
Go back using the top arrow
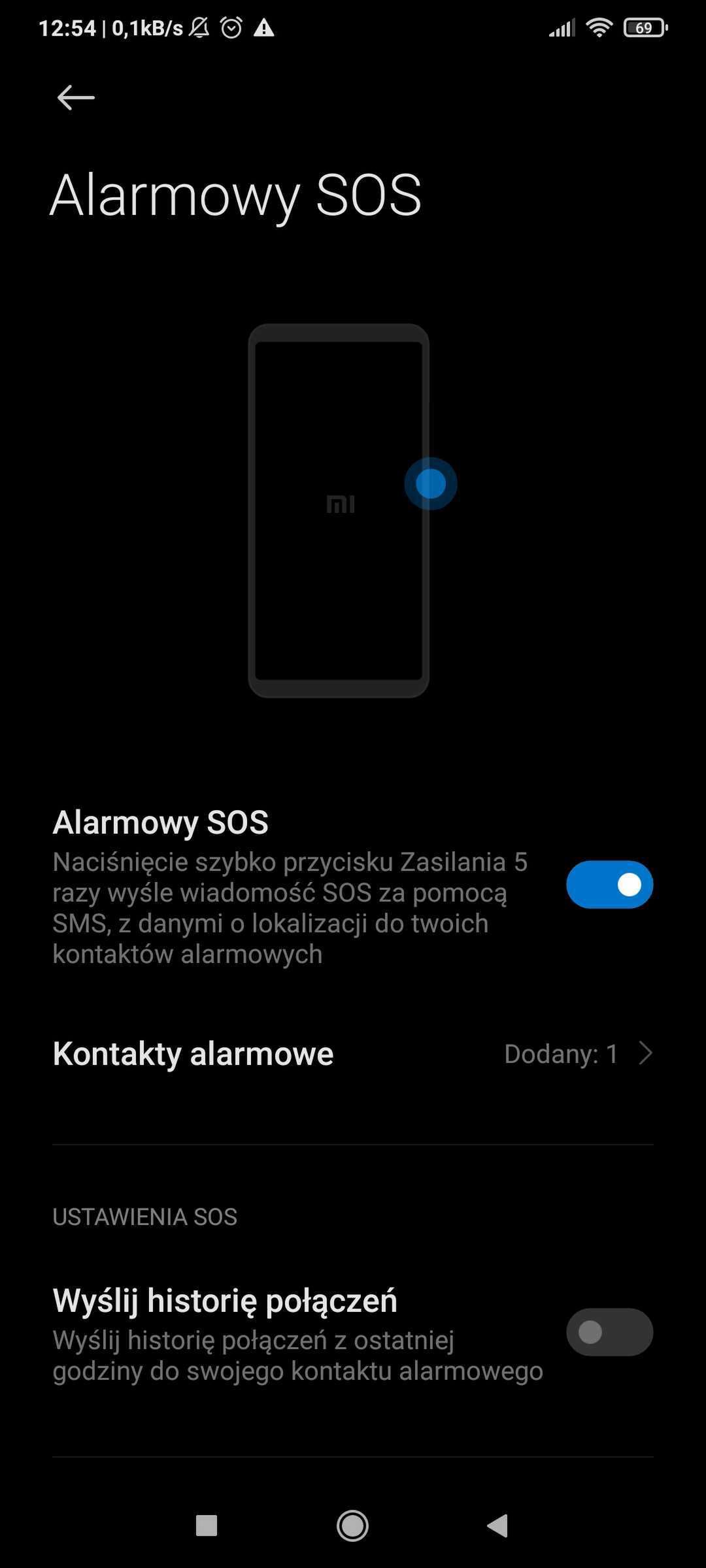click(x=76, y=98)
